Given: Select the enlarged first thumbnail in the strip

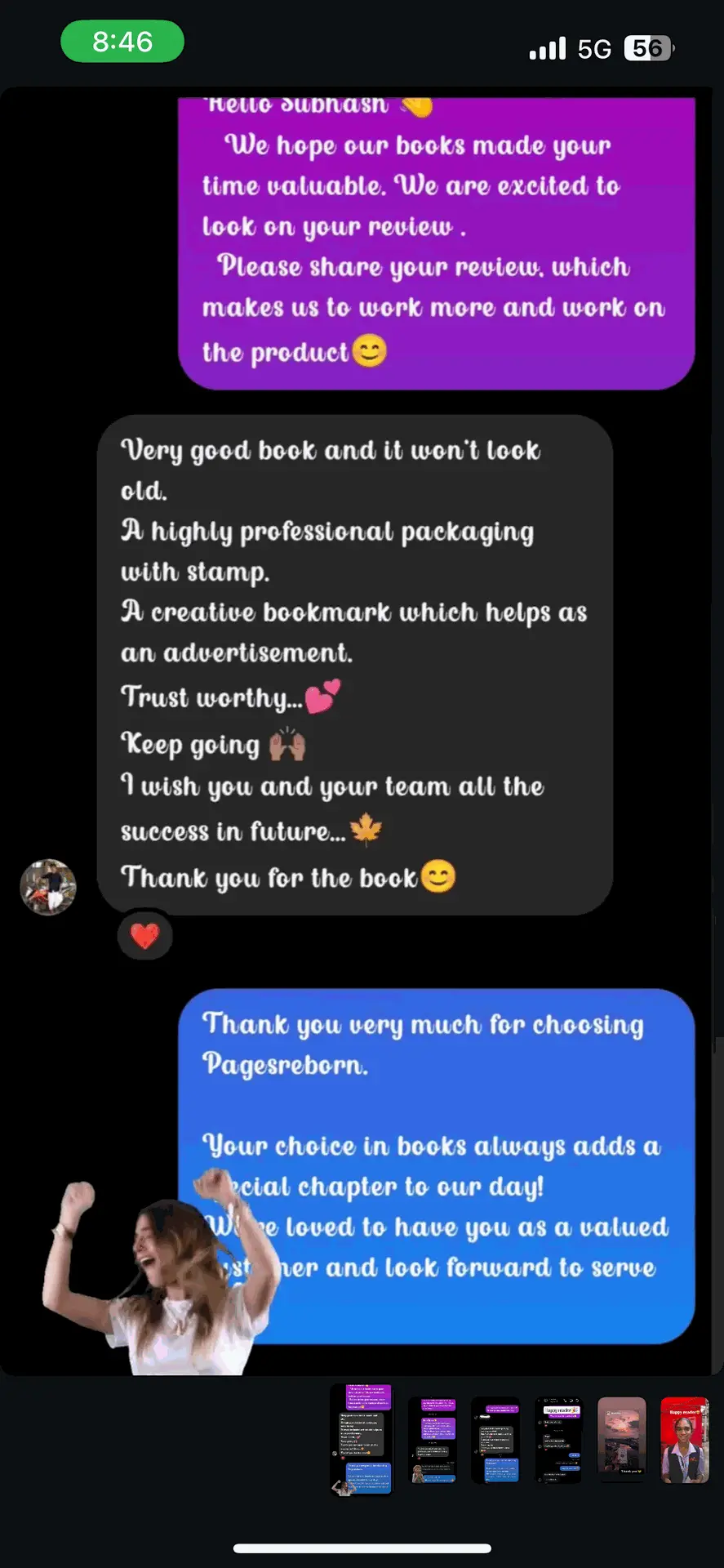Looking at the screenshot, I should tap(361, 1440).
